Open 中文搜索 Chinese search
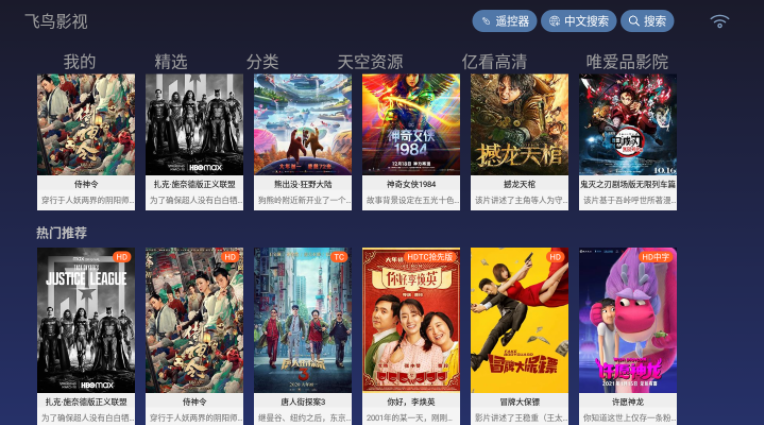764x425 pixels. click(578, 21)
